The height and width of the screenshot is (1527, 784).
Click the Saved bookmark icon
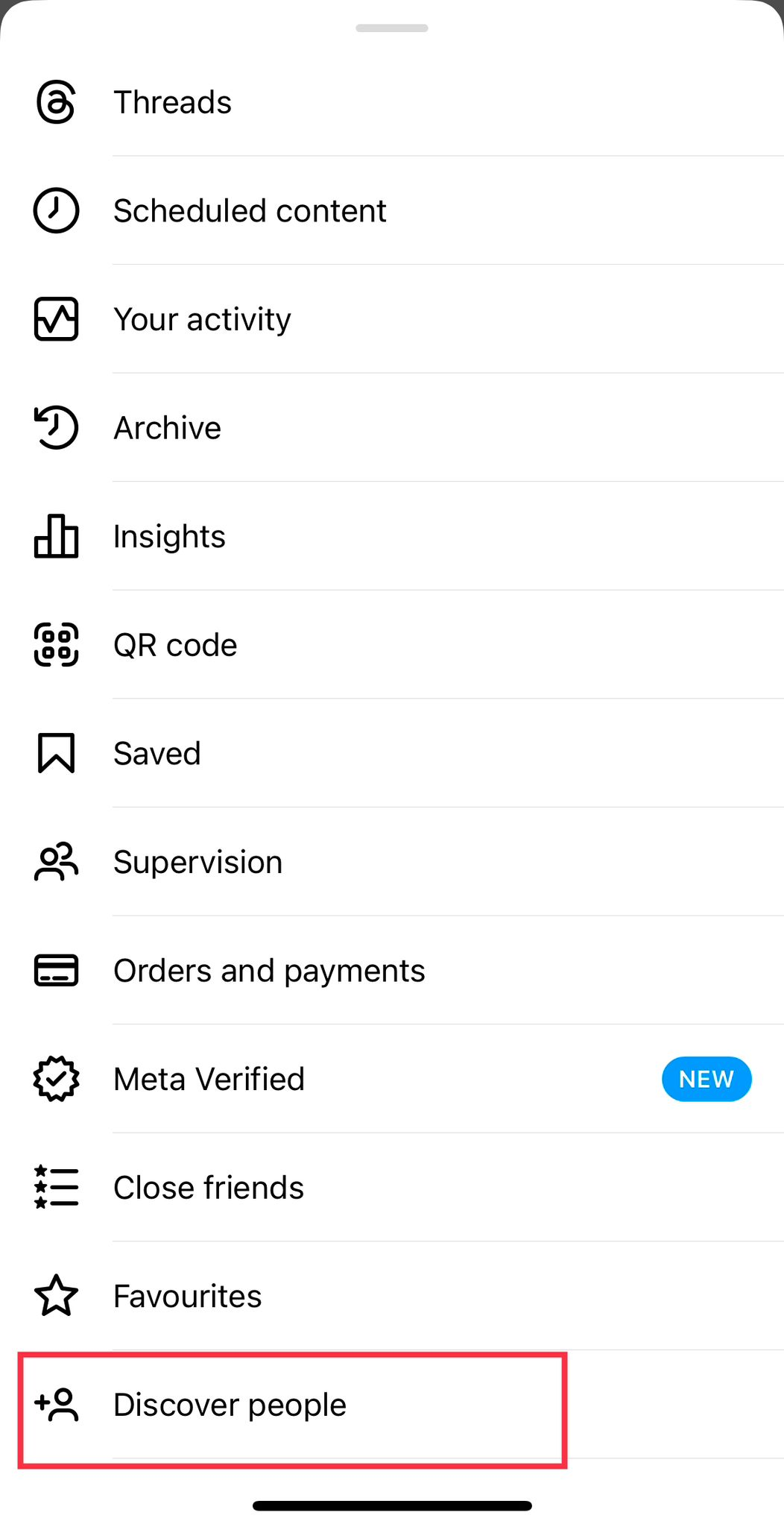click(x=55, y=753)
